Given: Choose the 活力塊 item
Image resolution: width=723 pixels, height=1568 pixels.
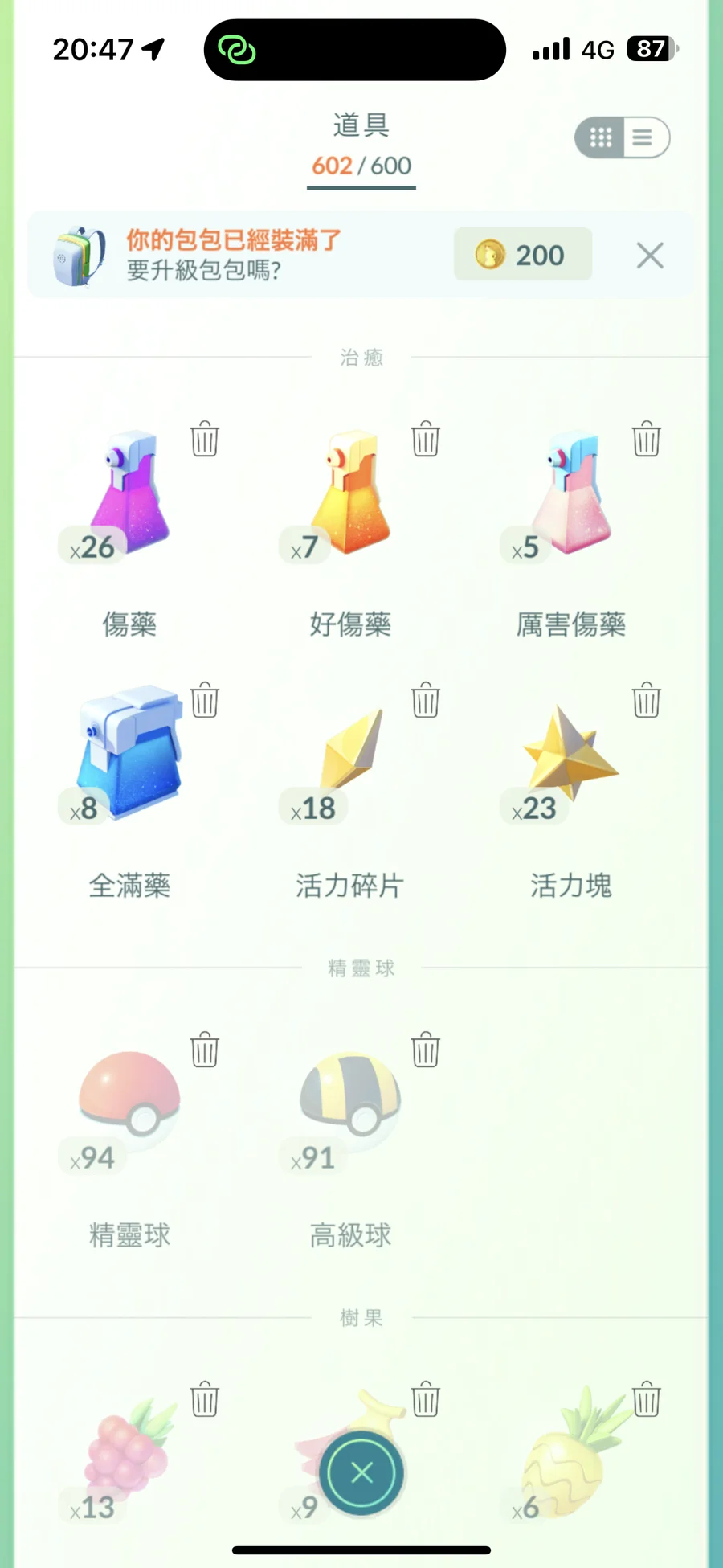Looking at the screenshot, I should click(570, 755).
